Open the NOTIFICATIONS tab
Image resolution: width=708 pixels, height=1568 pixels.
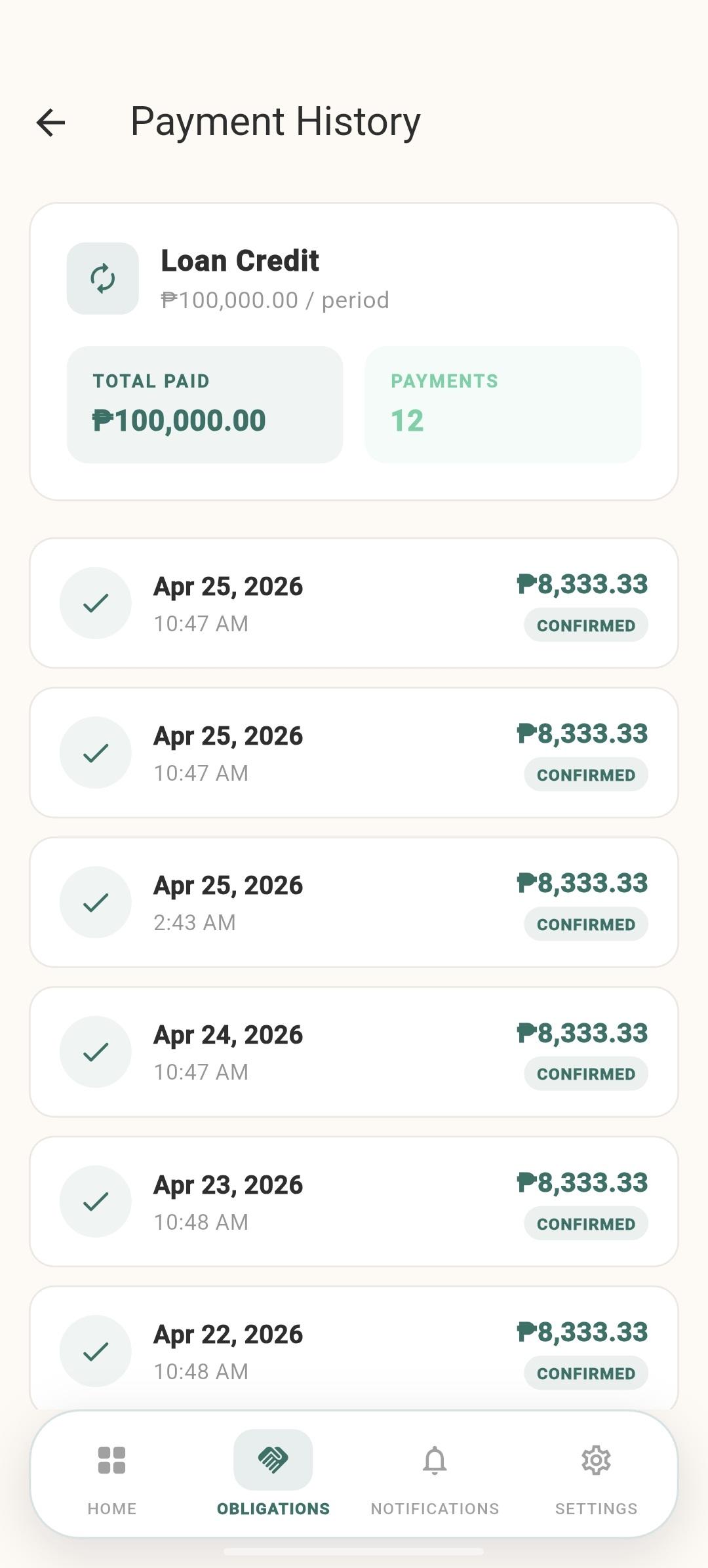434,1508
